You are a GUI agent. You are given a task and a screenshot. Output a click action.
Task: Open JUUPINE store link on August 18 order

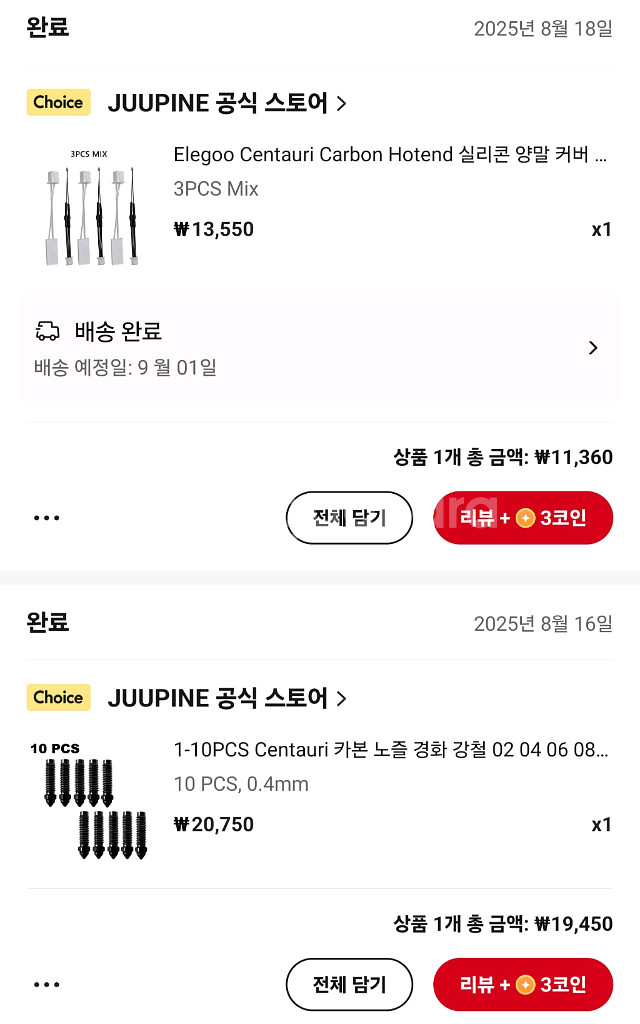pos(226,103)
